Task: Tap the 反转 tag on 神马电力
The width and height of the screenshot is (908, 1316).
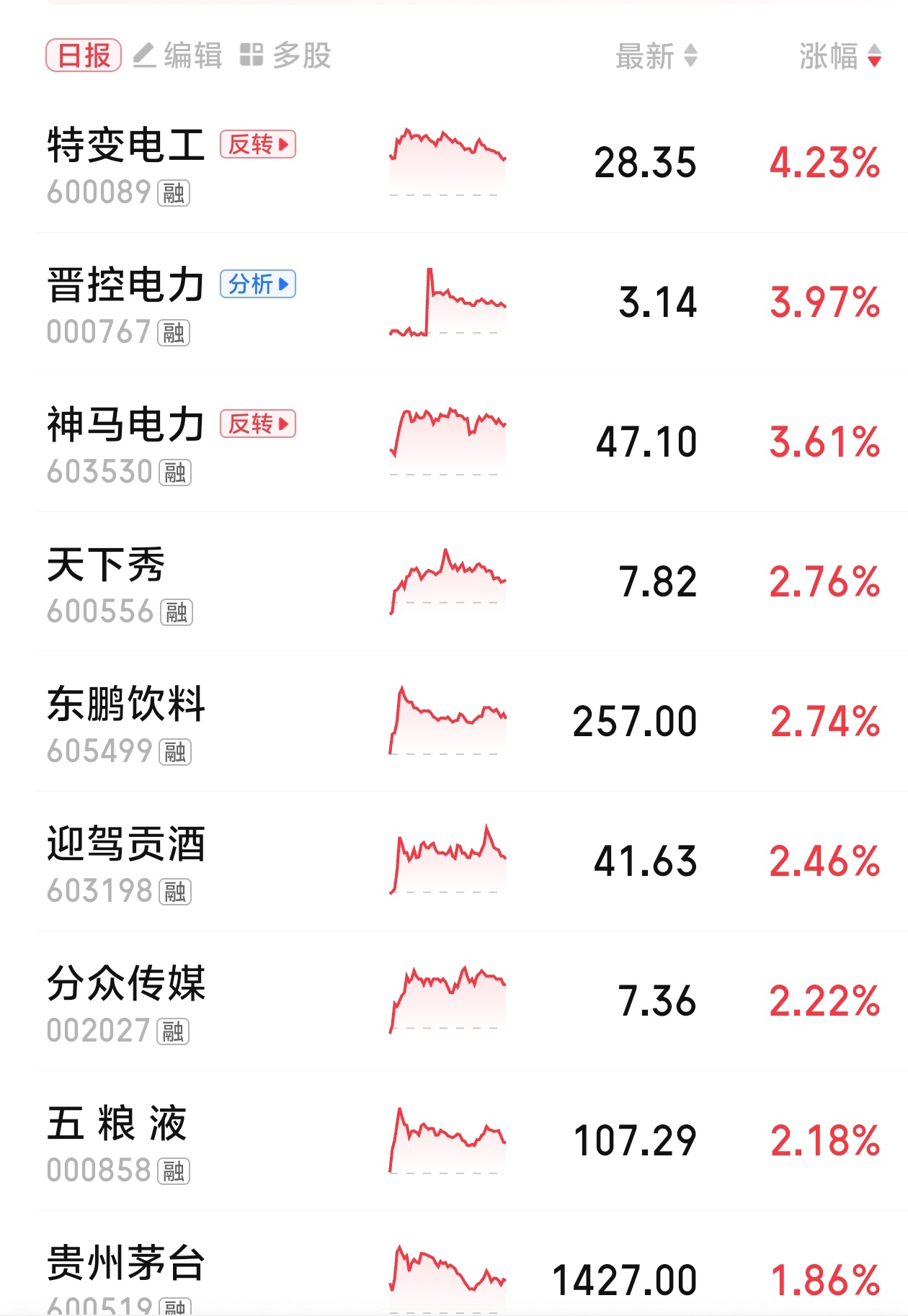Action: click(x=258, y=424)
